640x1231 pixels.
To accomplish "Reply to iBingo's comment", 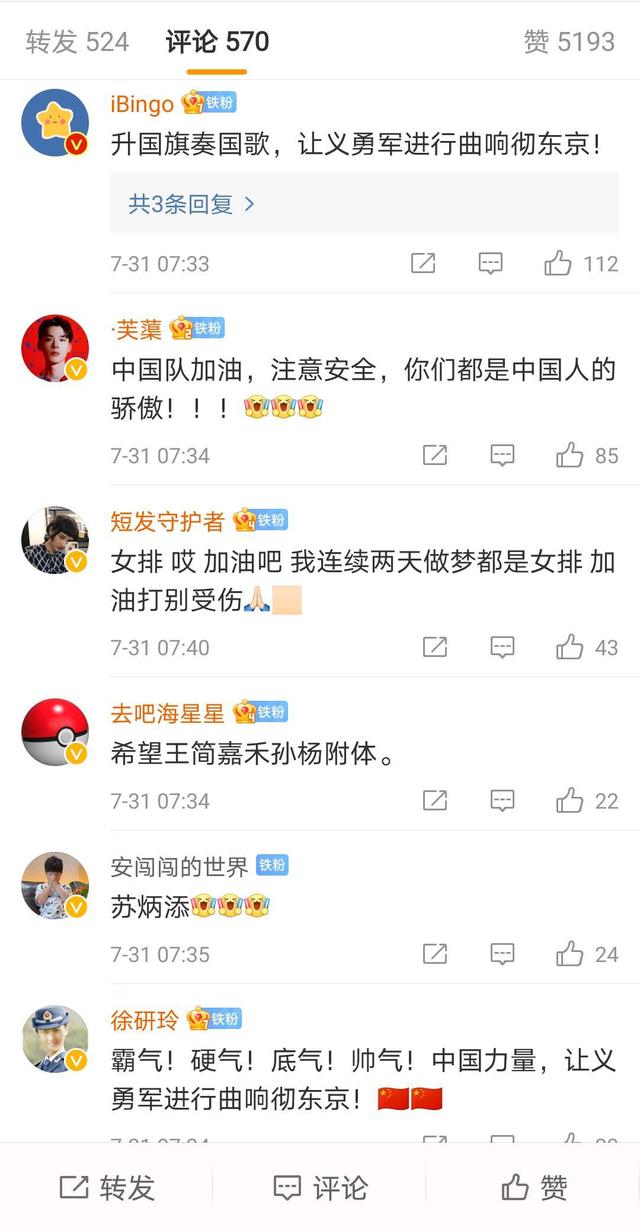I will [x=490, y=264].
